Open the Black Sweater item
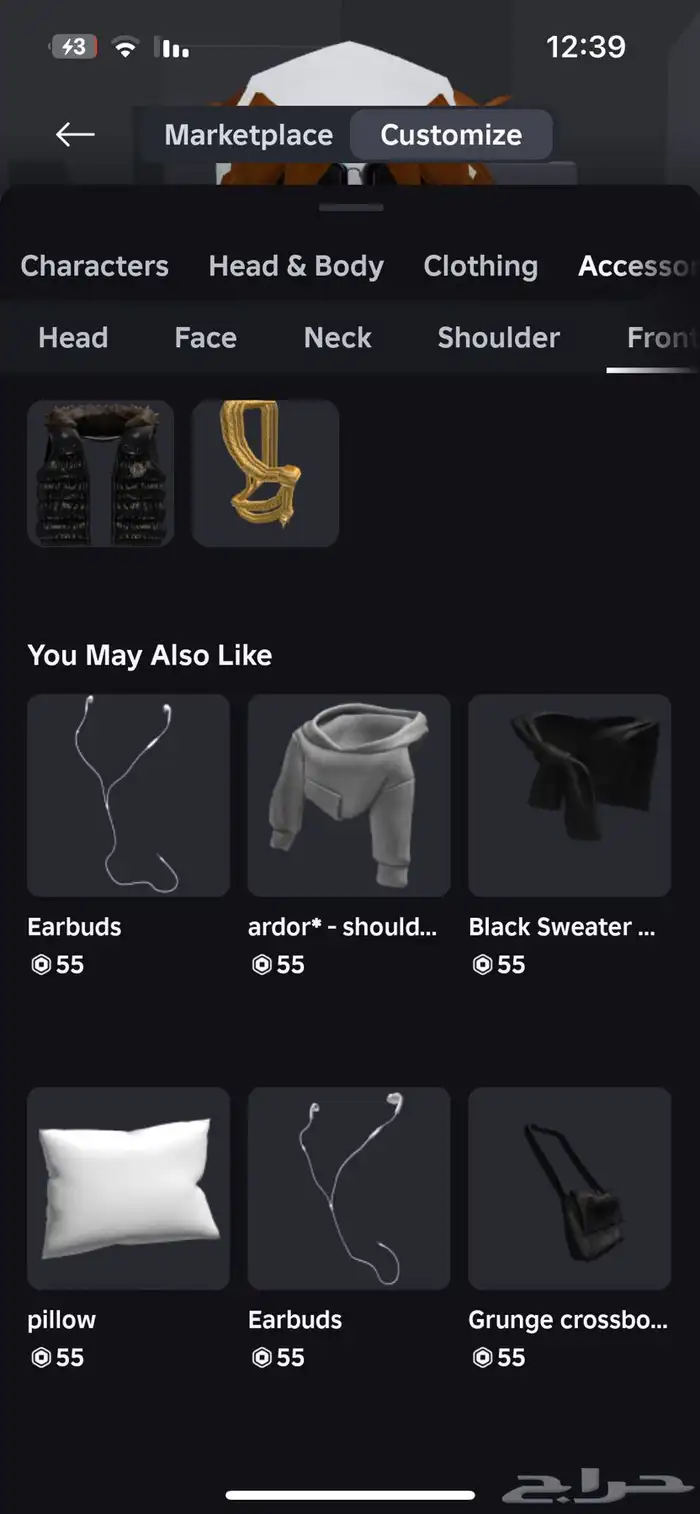Screen dimensions: 700x1514 coord(569,795)
